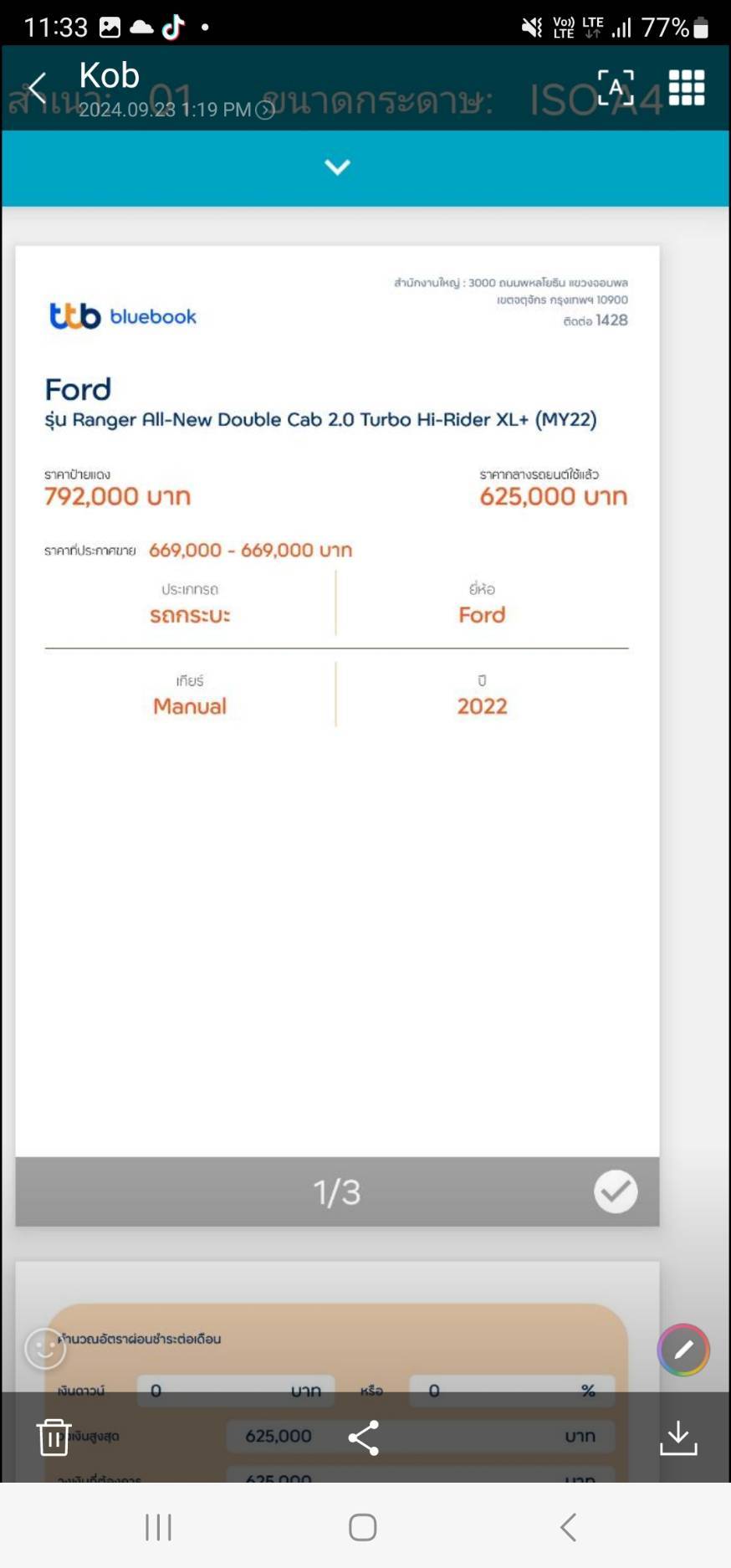The image size is (731, 1568).
Task: Download the document
Action: [678, 1437]
